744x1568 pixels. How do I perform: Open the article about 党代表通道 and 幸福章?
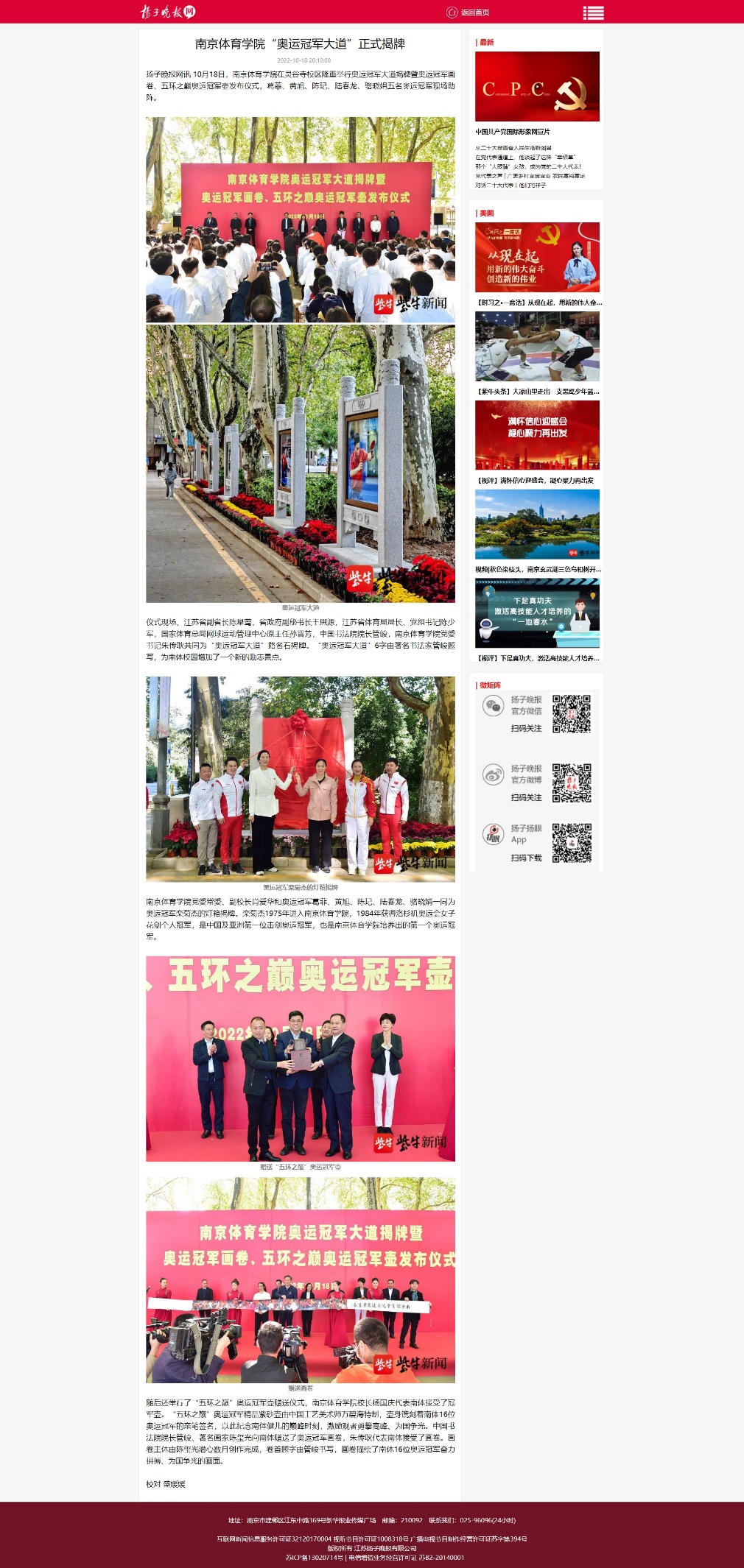point(525,158)
